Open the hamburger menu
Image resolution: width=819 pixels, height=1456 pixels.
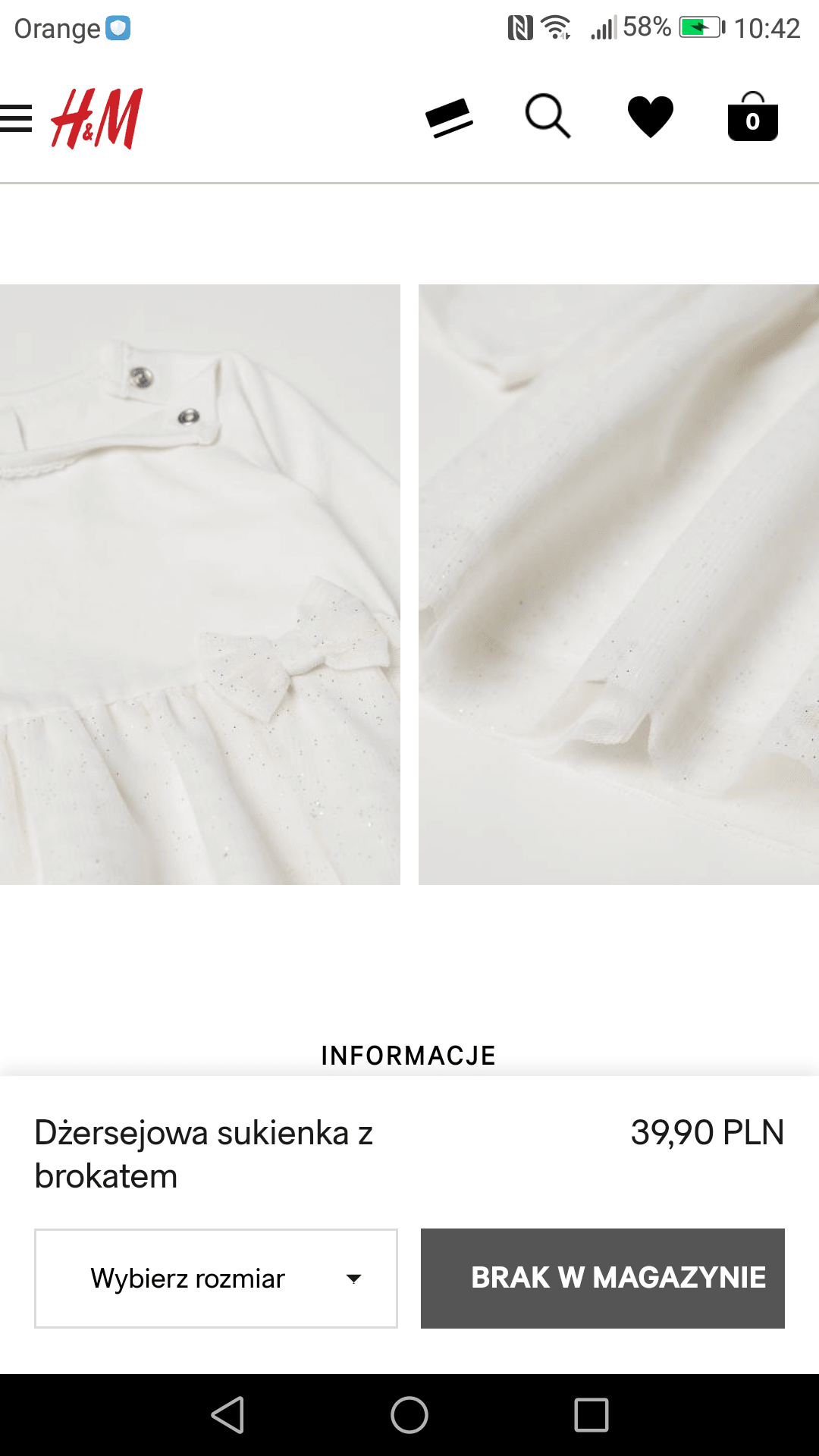point(15,118)
